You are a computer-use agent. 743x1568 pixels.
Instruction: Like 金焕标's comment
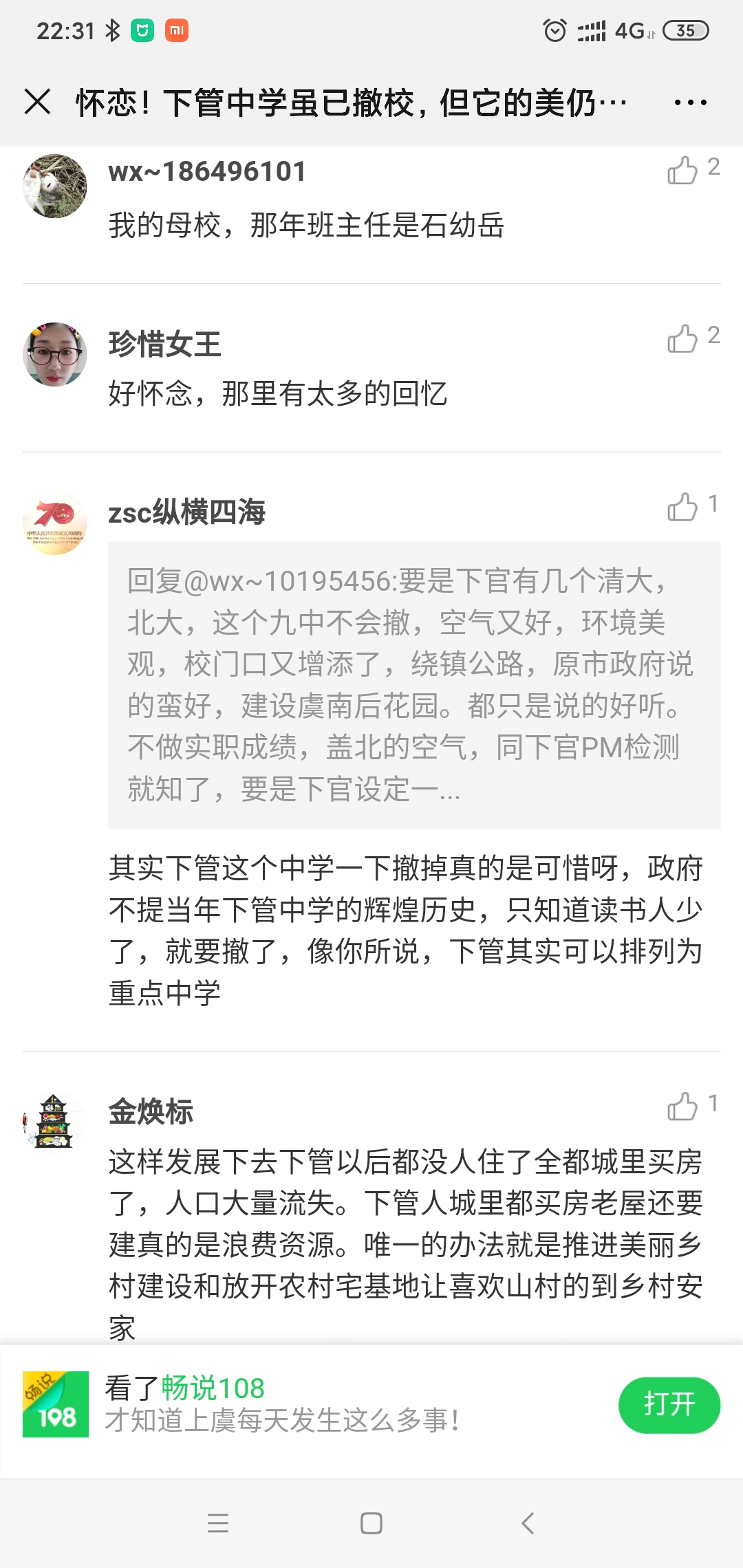point(682,1106)
